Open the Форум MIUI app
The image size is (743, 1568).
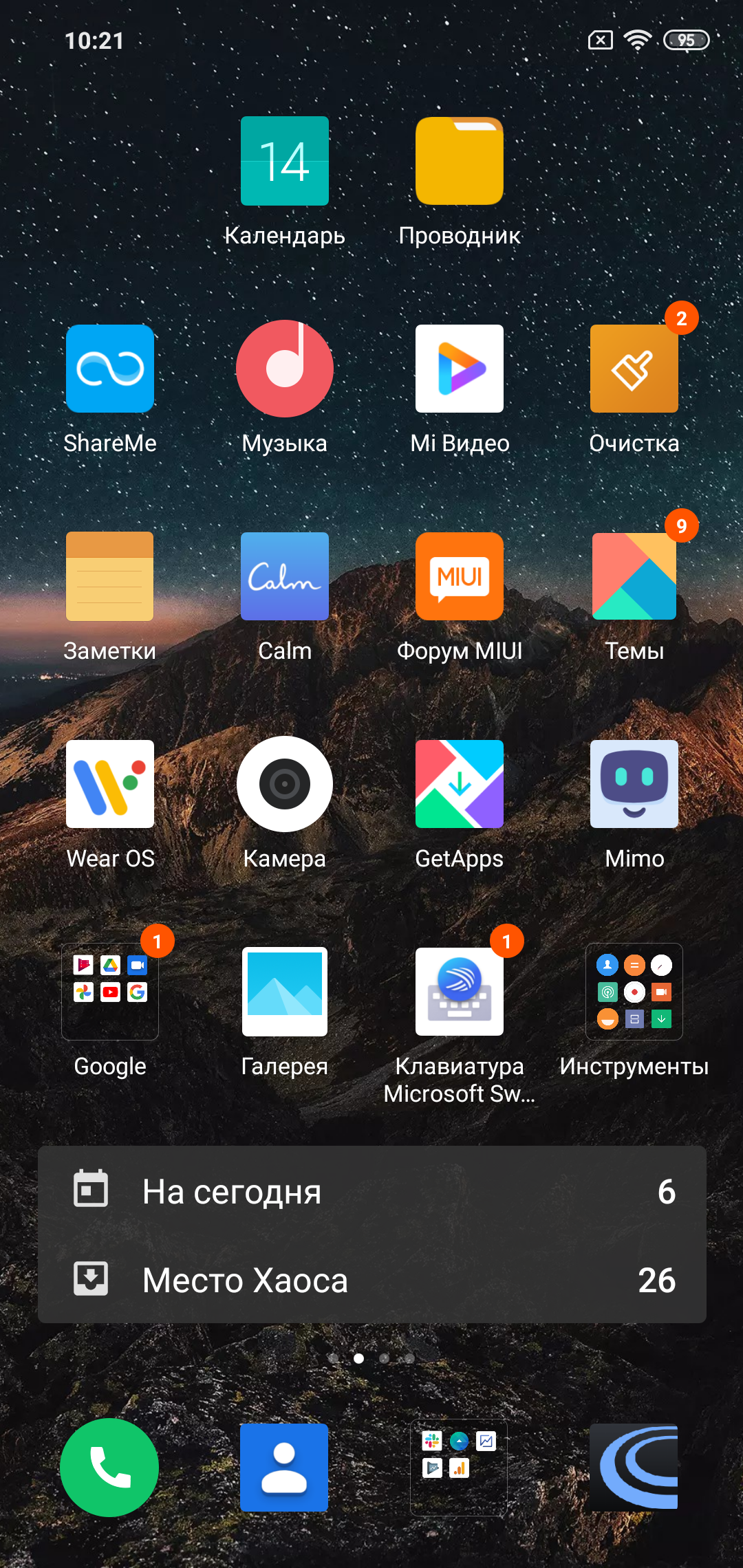[459, 577]
